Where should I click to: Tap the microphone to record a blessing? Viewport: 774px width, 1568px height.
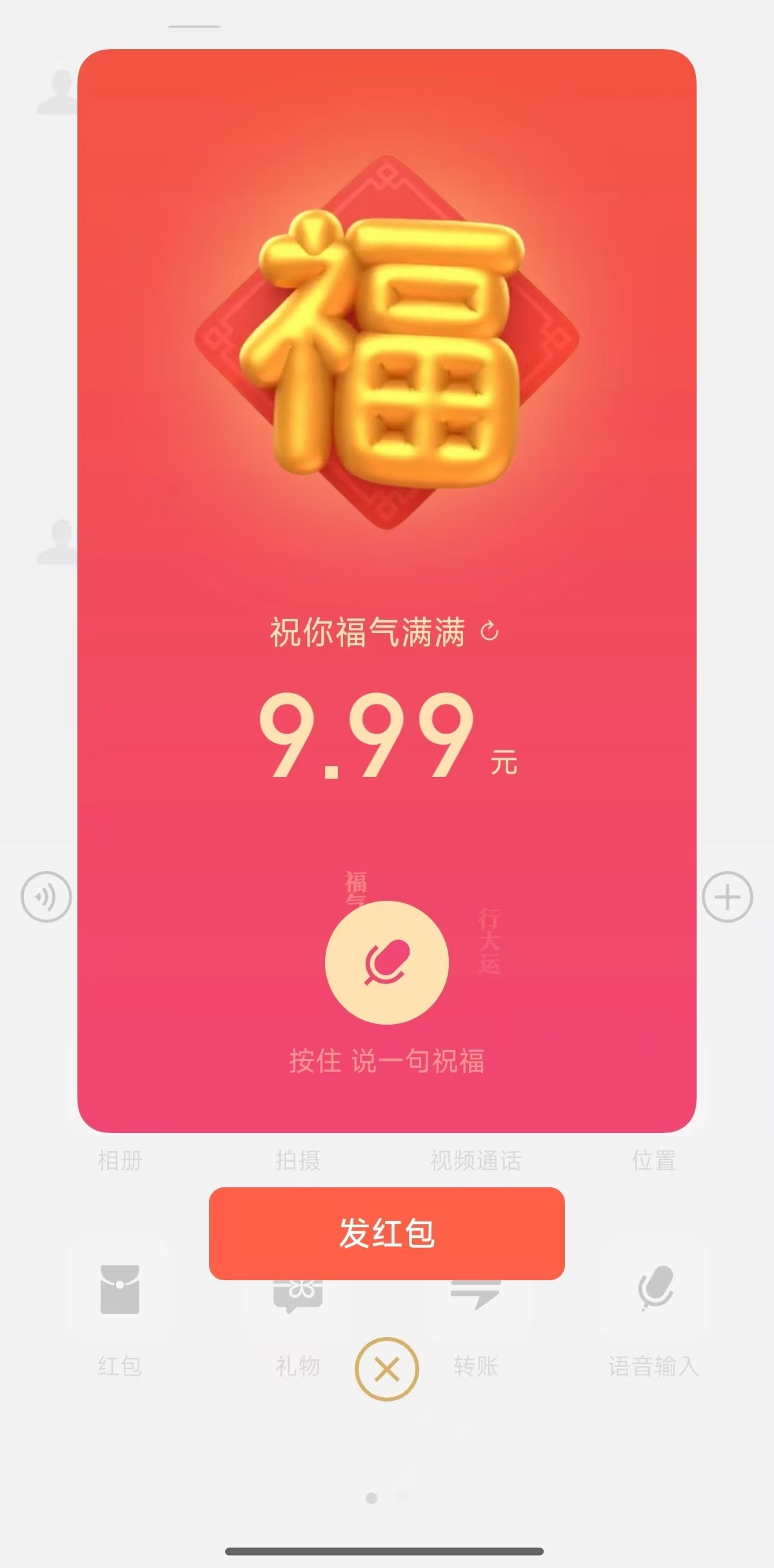tap(386, 962)
